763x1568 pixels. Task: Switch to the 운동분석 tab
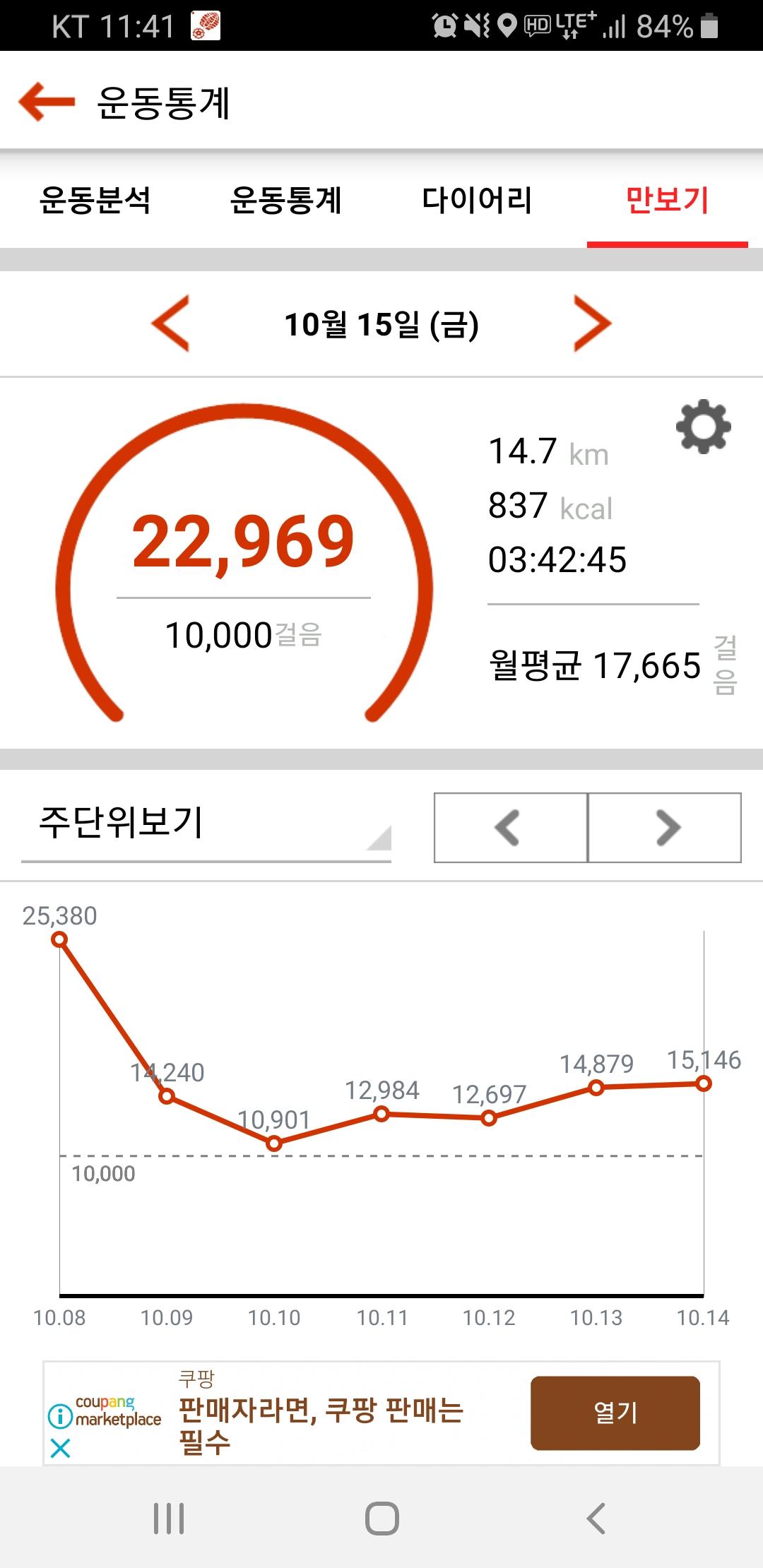[x=95, y=200]
